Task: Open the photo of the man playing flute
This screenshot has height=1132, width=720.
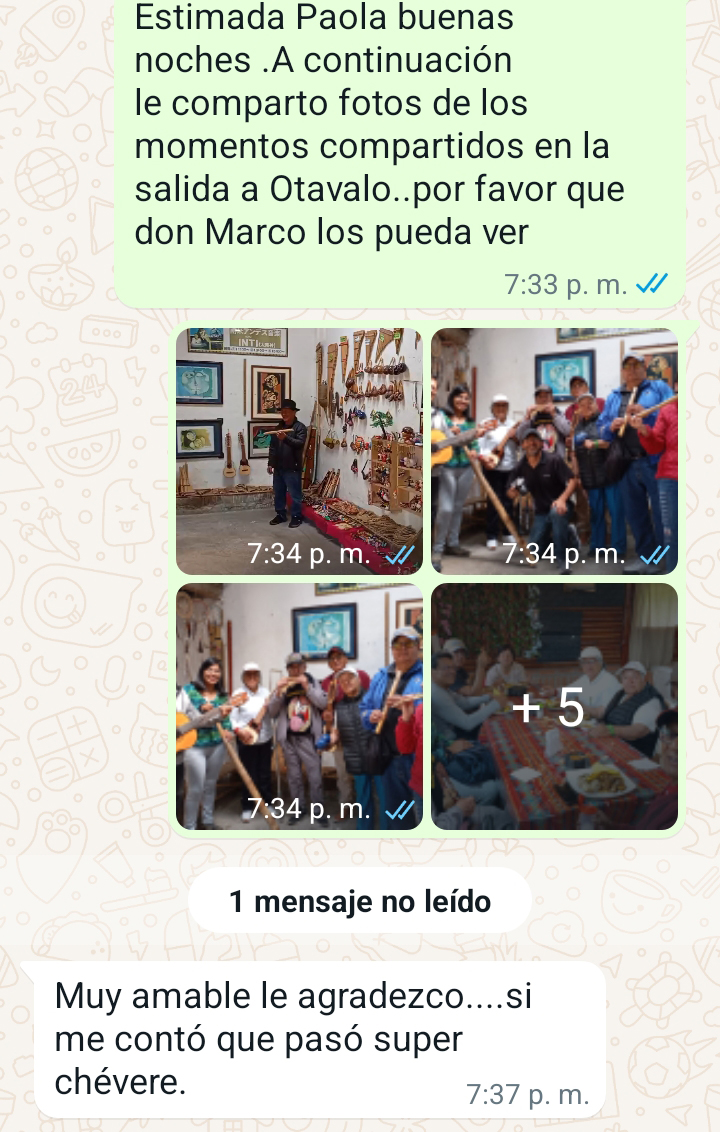Action: [299, 450]
